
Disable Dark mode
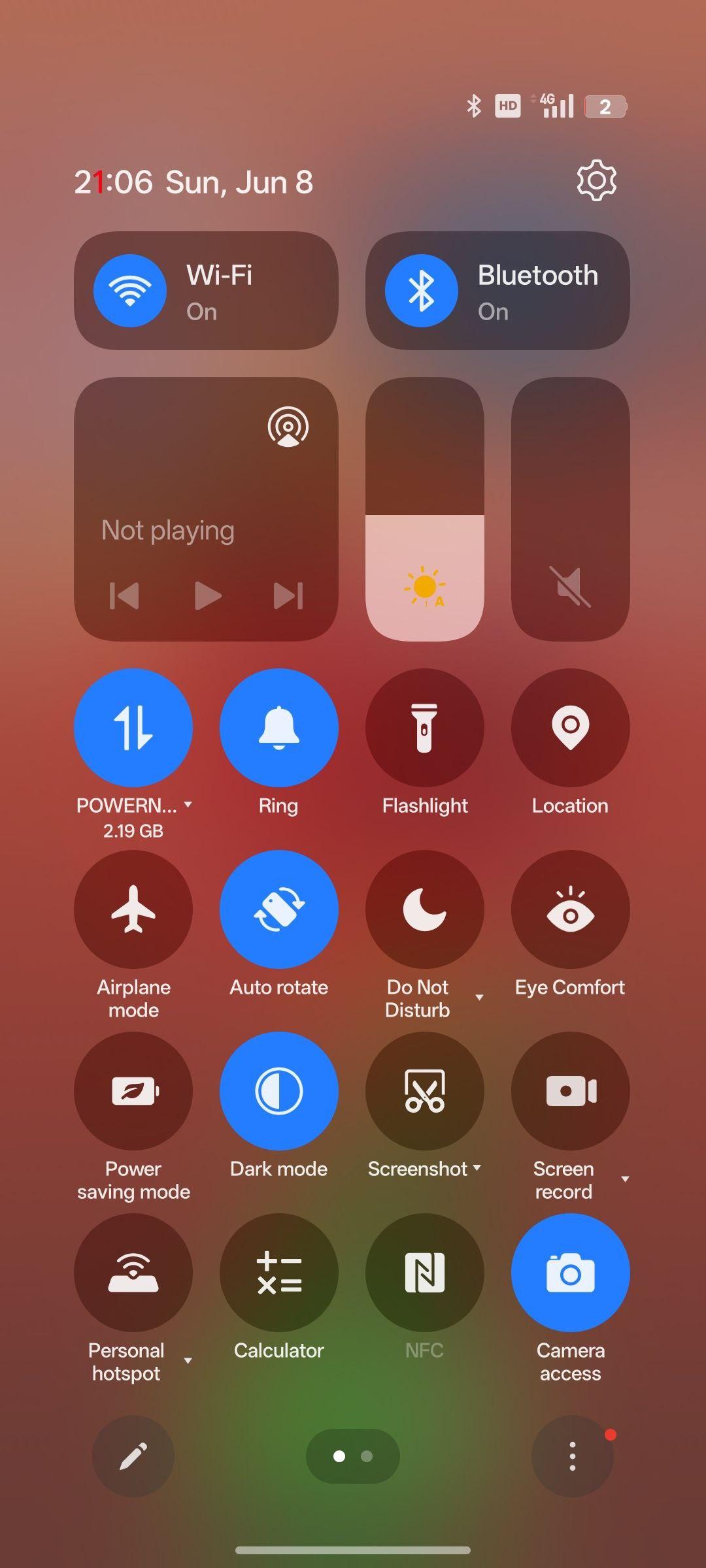point(279,1090)
